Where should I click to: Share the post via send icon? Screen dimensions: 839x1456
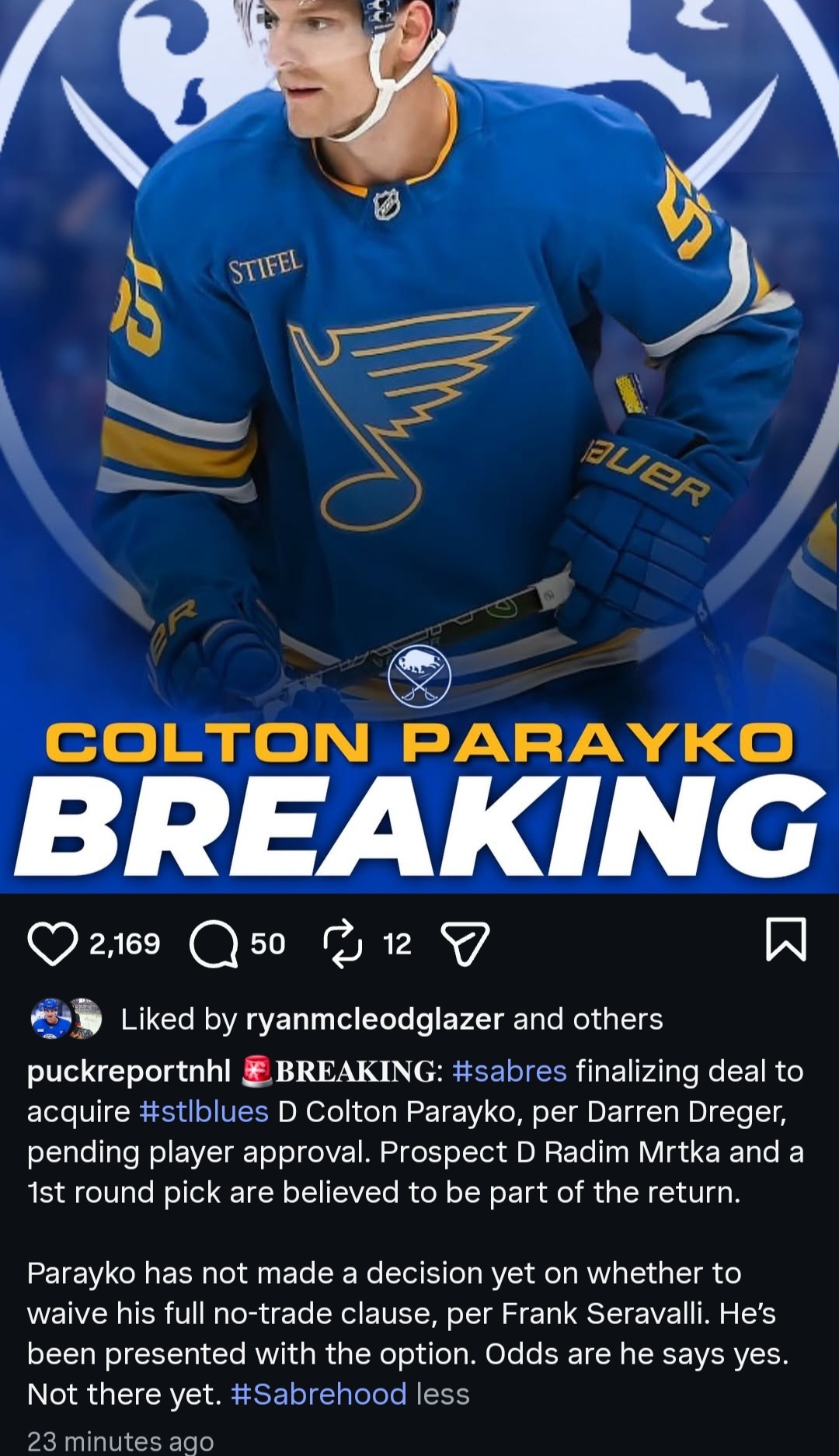[465, 943]
